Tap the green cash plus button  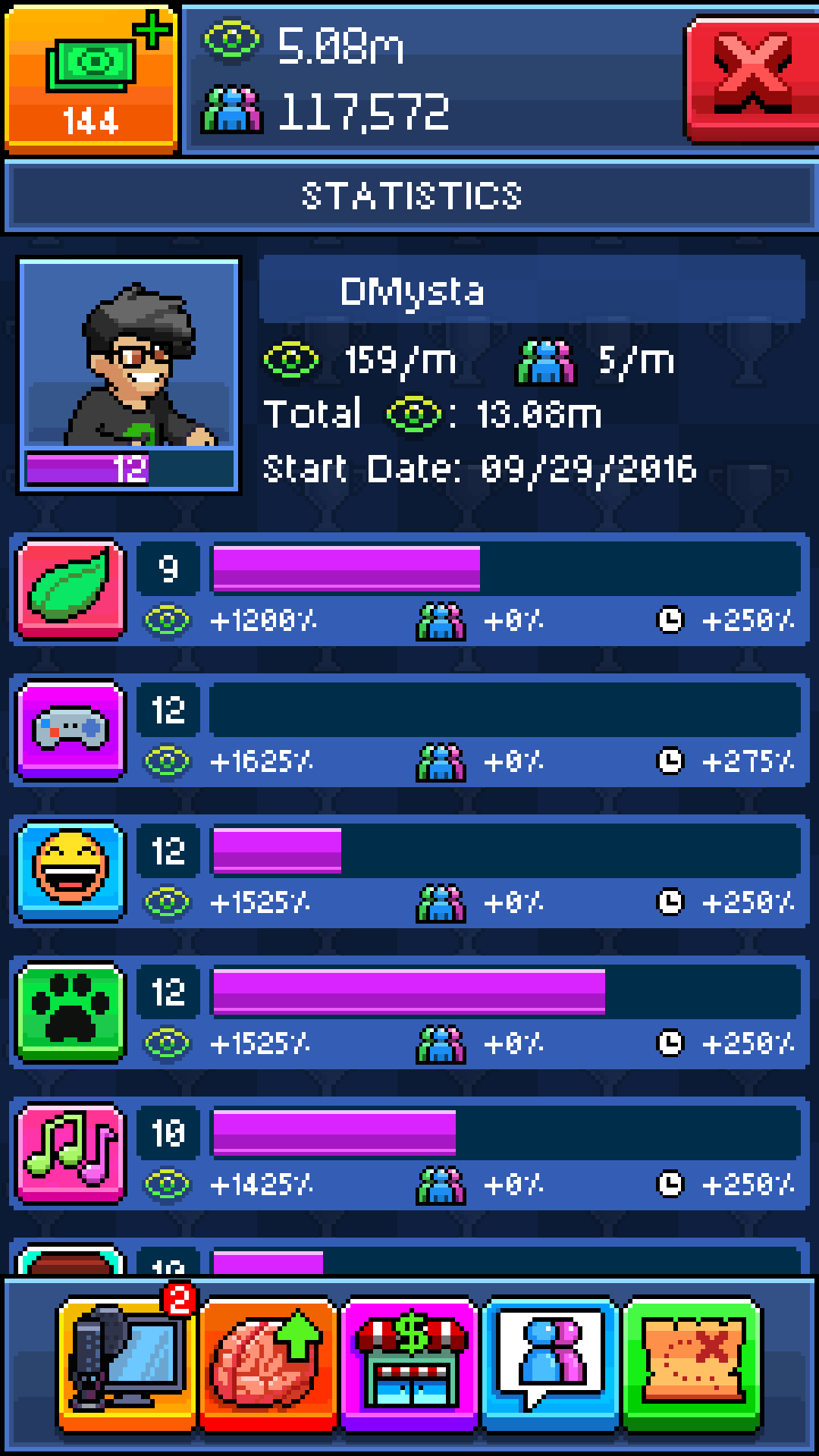(91, 77)
